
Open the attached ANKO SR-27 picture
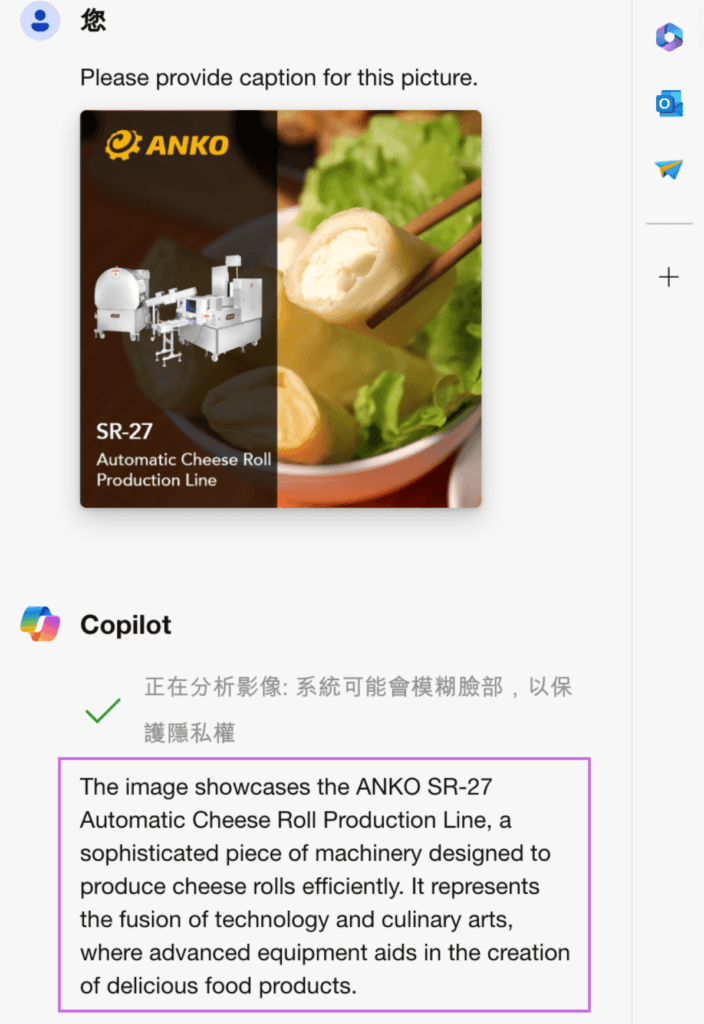(x=281, y=308)
